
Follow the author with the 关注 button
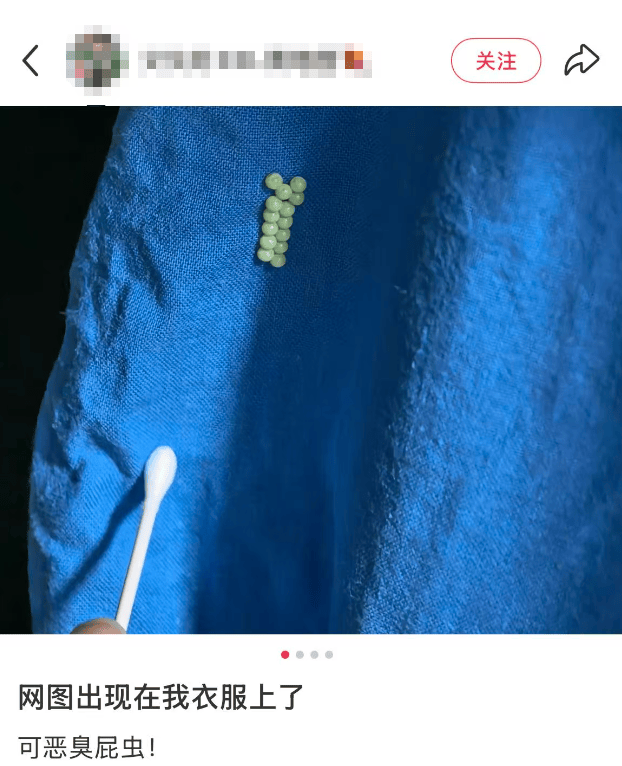click(496, 61)
